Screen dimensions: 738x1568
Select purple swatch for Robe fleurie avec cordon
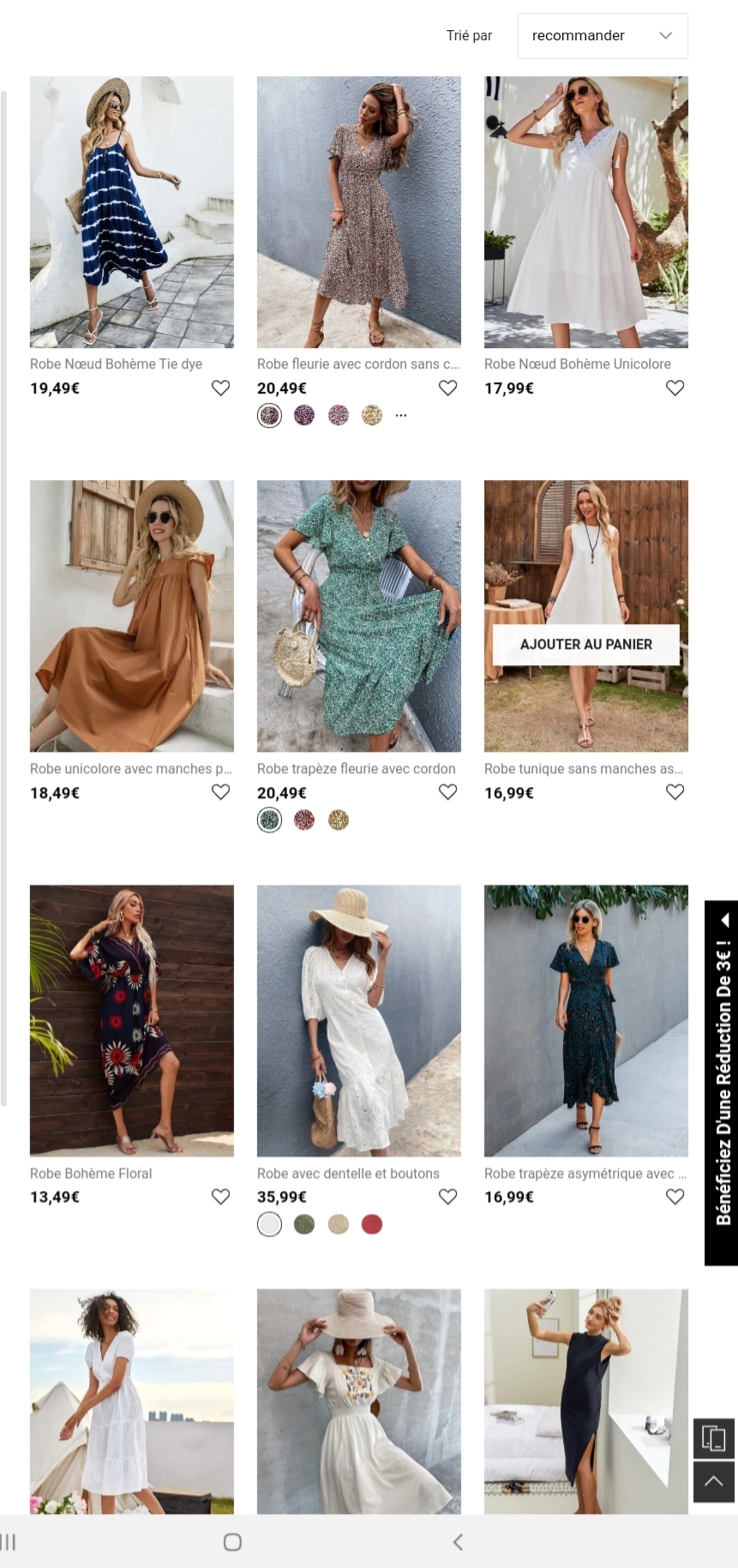[x=304, y=416]
